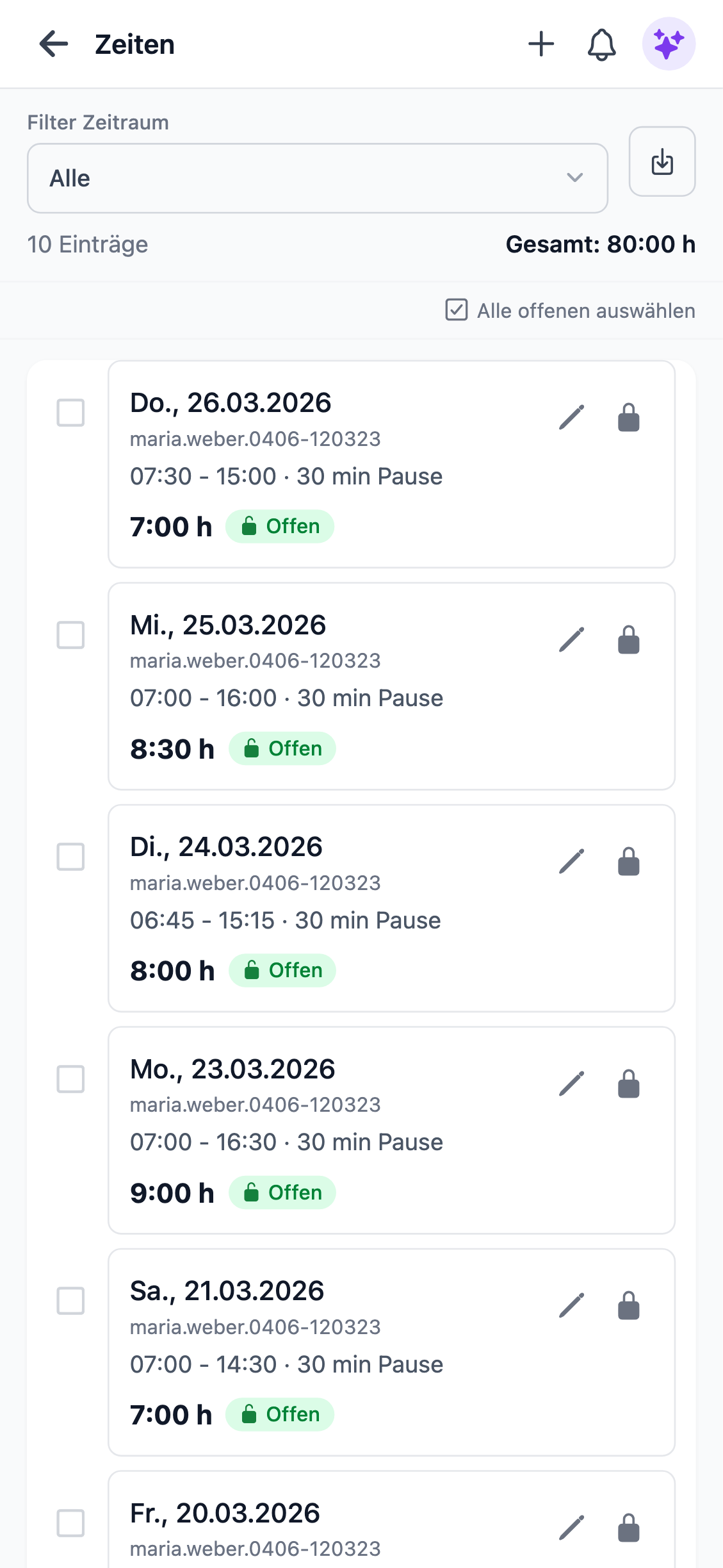The width and height of the screenshot is (723, 1568).
Task: Open the notifications bell icon
Action: click(x=601, y=44)
